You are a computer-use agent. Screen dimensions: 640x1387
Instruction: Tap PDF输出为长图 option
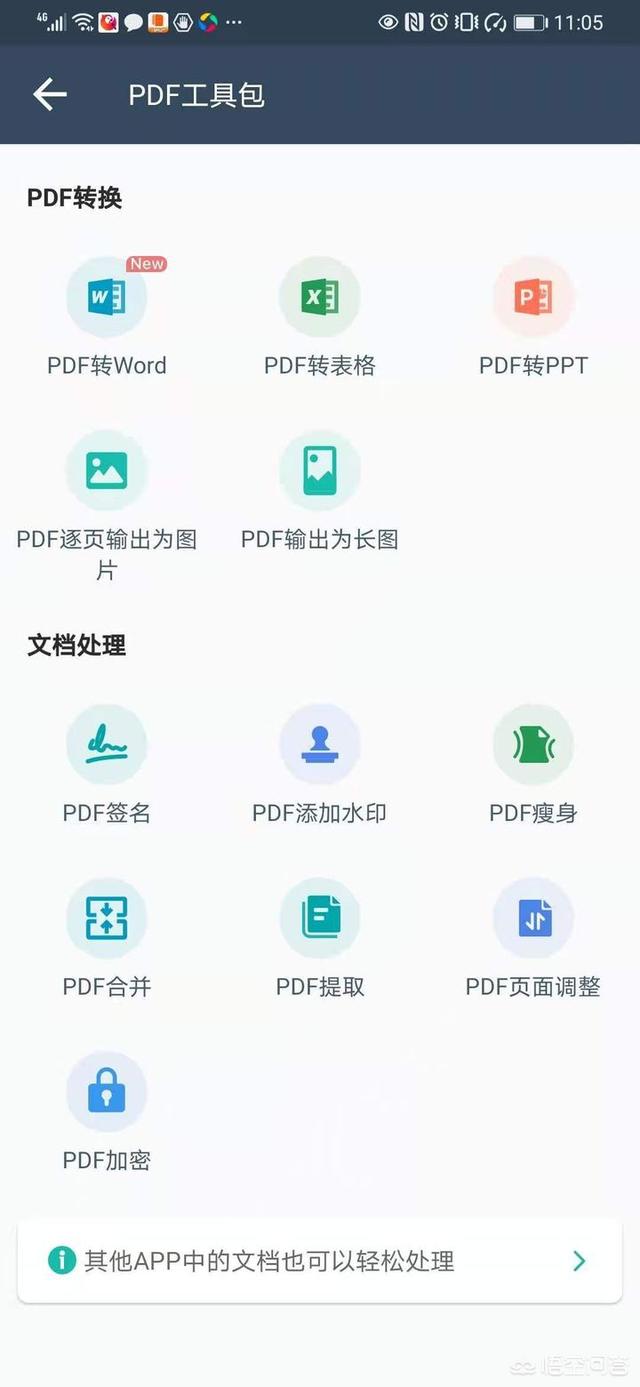pyautogui.click(x=320, y=471)
